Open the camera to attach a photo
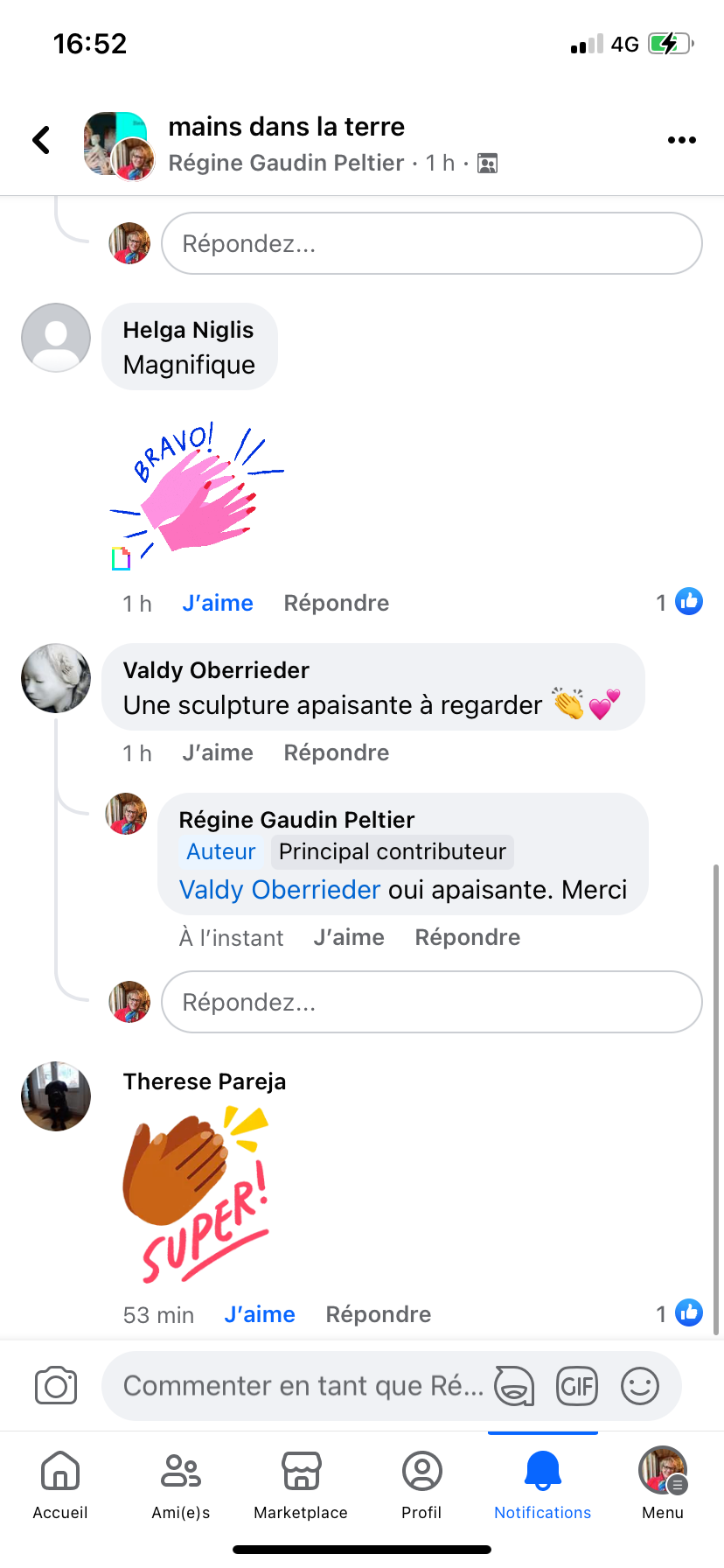This screenshot has width=724, height=1568. 56,1386
